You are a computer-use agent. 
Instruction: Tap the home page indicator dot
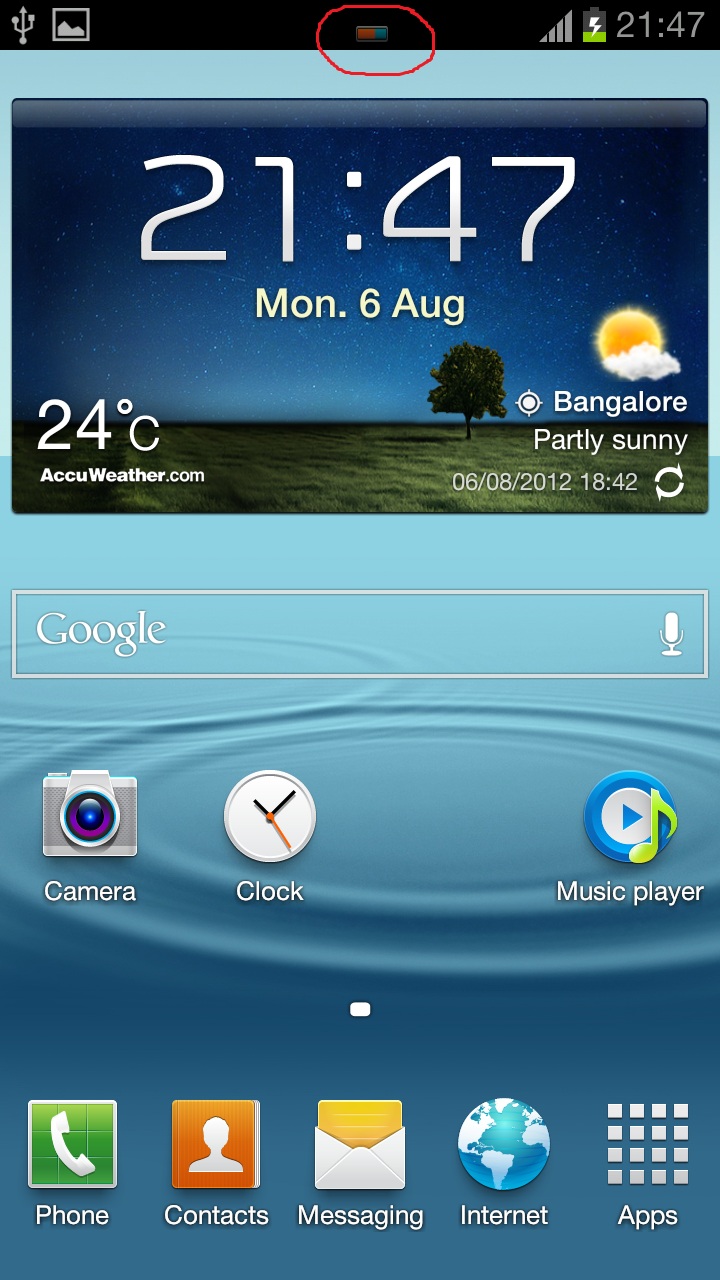coord(360,1010)
